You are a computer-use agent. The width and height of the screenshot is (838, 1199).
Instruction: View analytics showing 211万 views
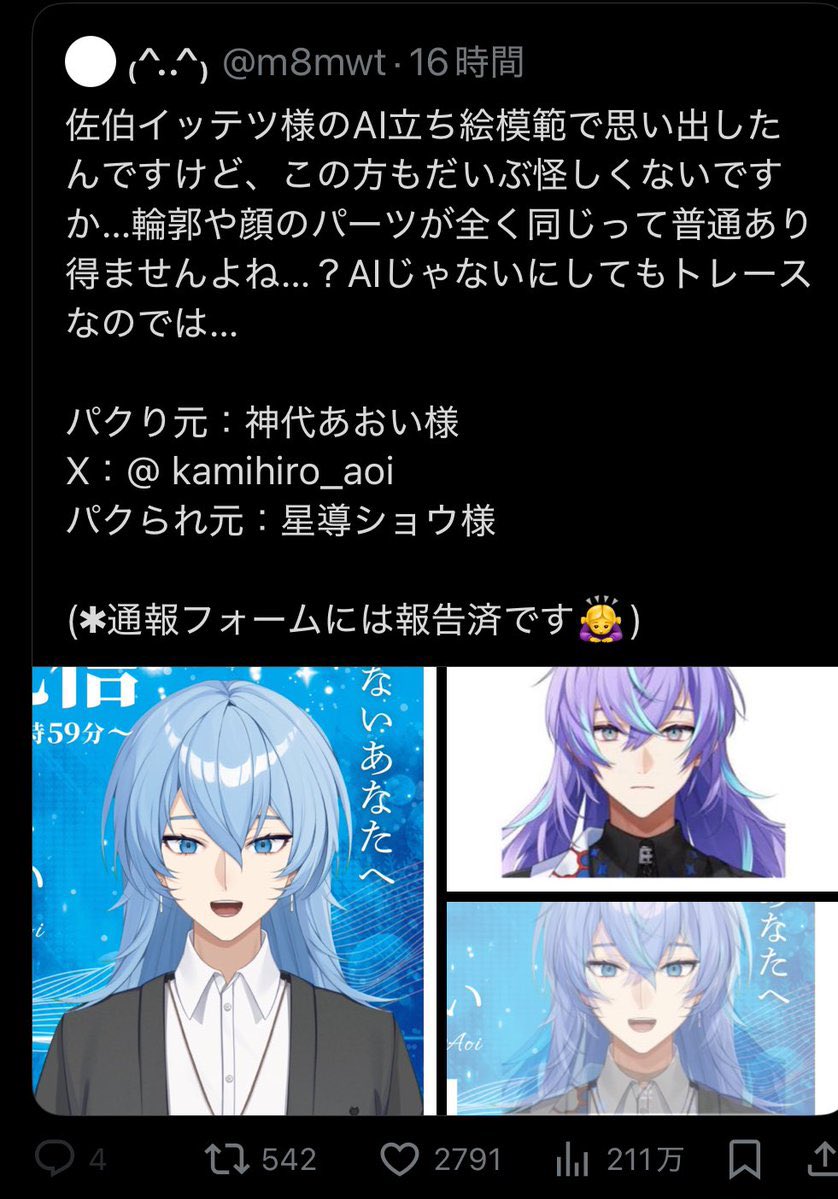[572, 1159]
